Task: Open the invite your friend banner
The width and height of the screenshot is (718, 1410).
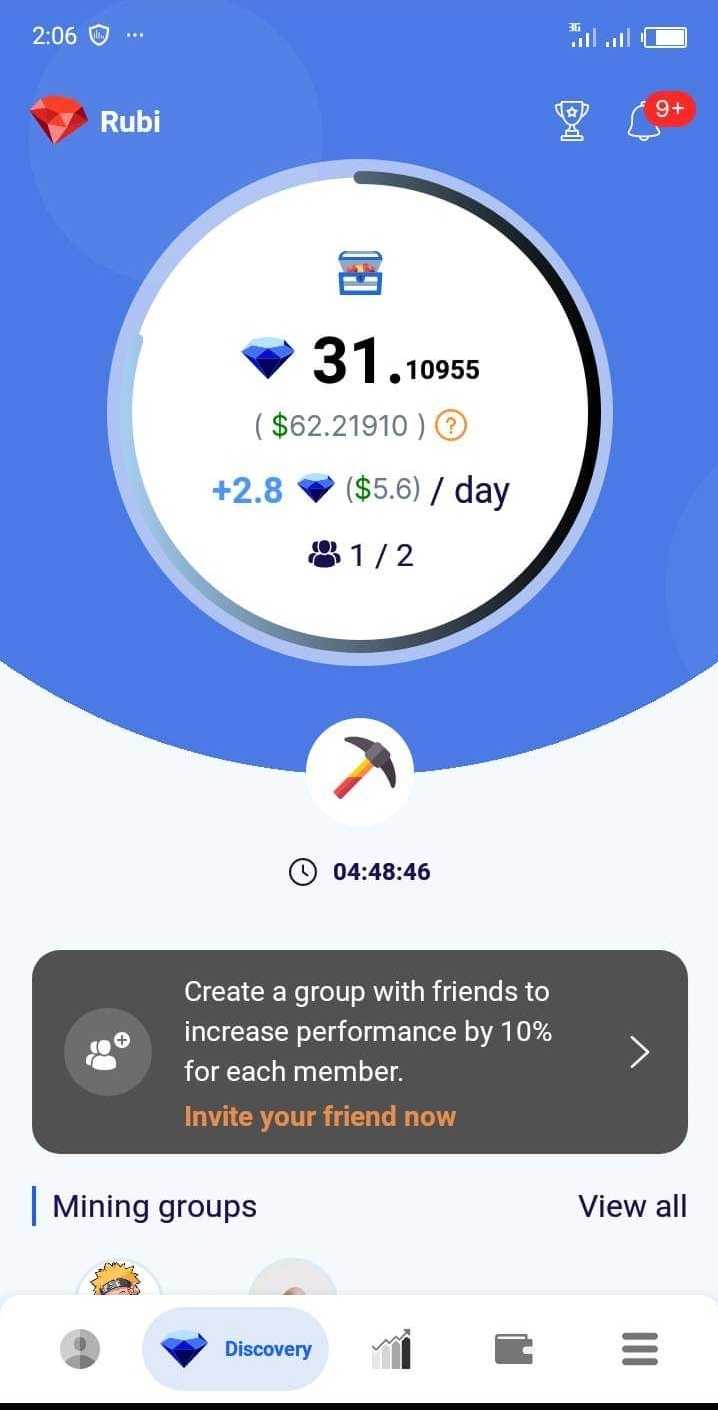Action: point(360,1051)
